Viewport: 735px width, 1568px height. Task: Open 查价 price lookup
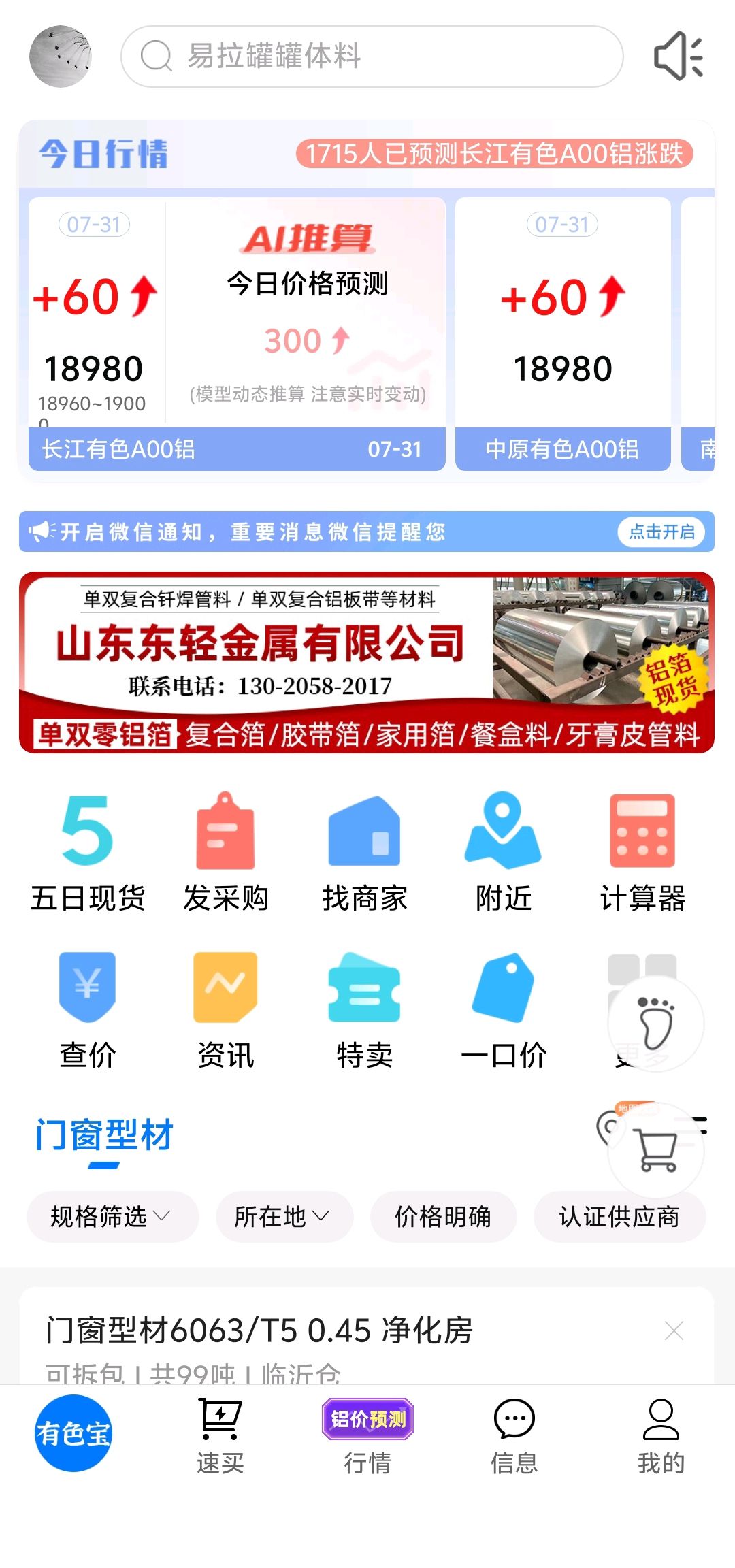(x=87, y=1011)
